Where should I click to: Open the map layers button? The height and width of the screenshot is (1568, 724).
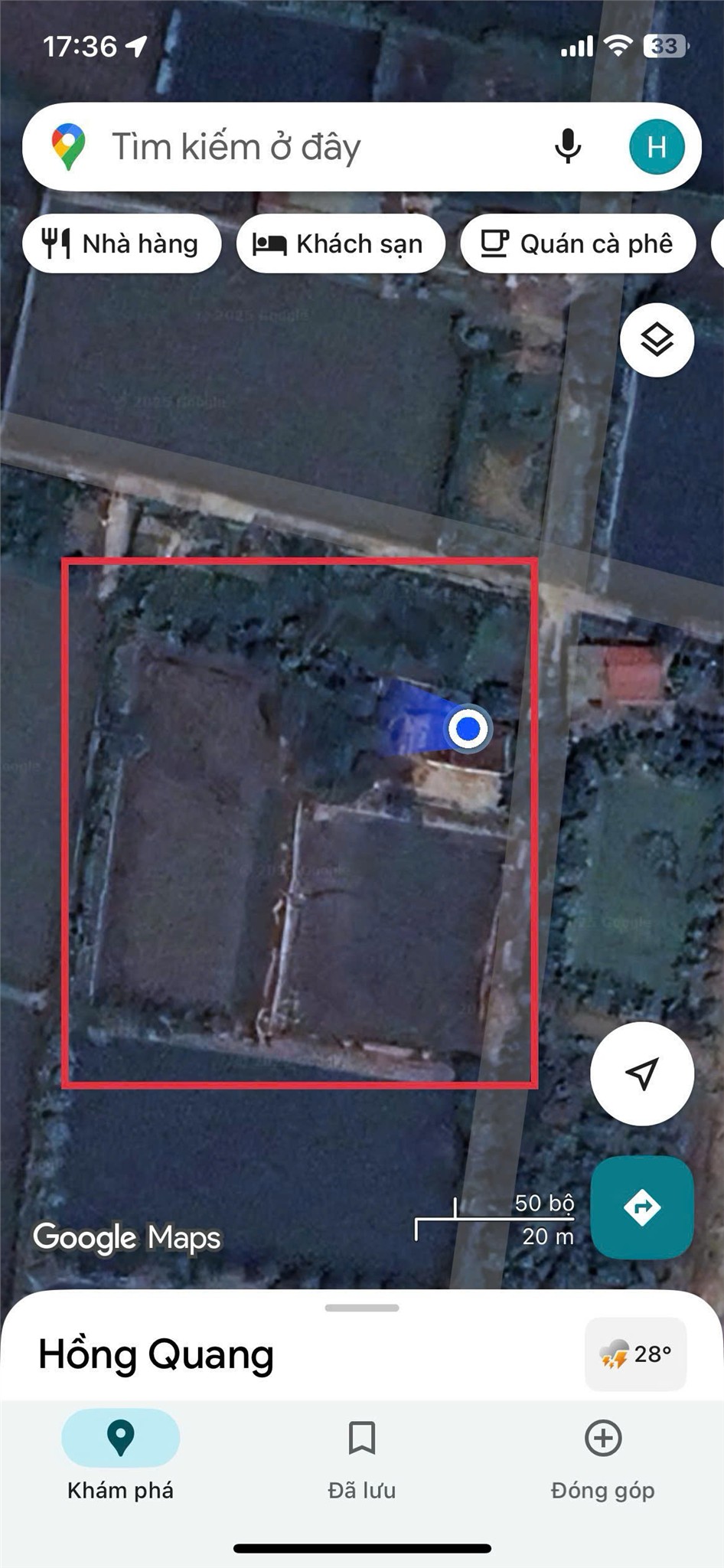[657, 339]
